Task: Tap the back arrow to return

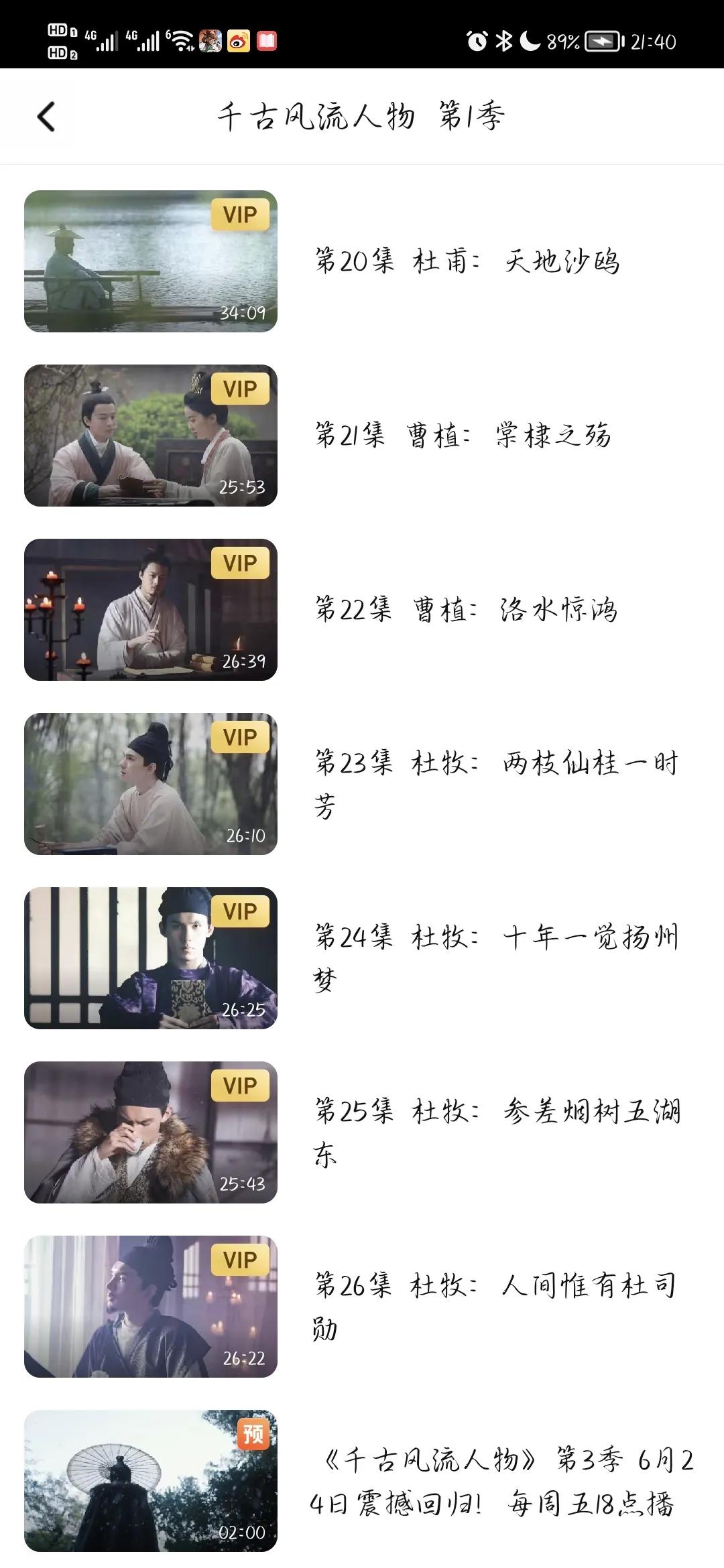Action: [46, 117]
